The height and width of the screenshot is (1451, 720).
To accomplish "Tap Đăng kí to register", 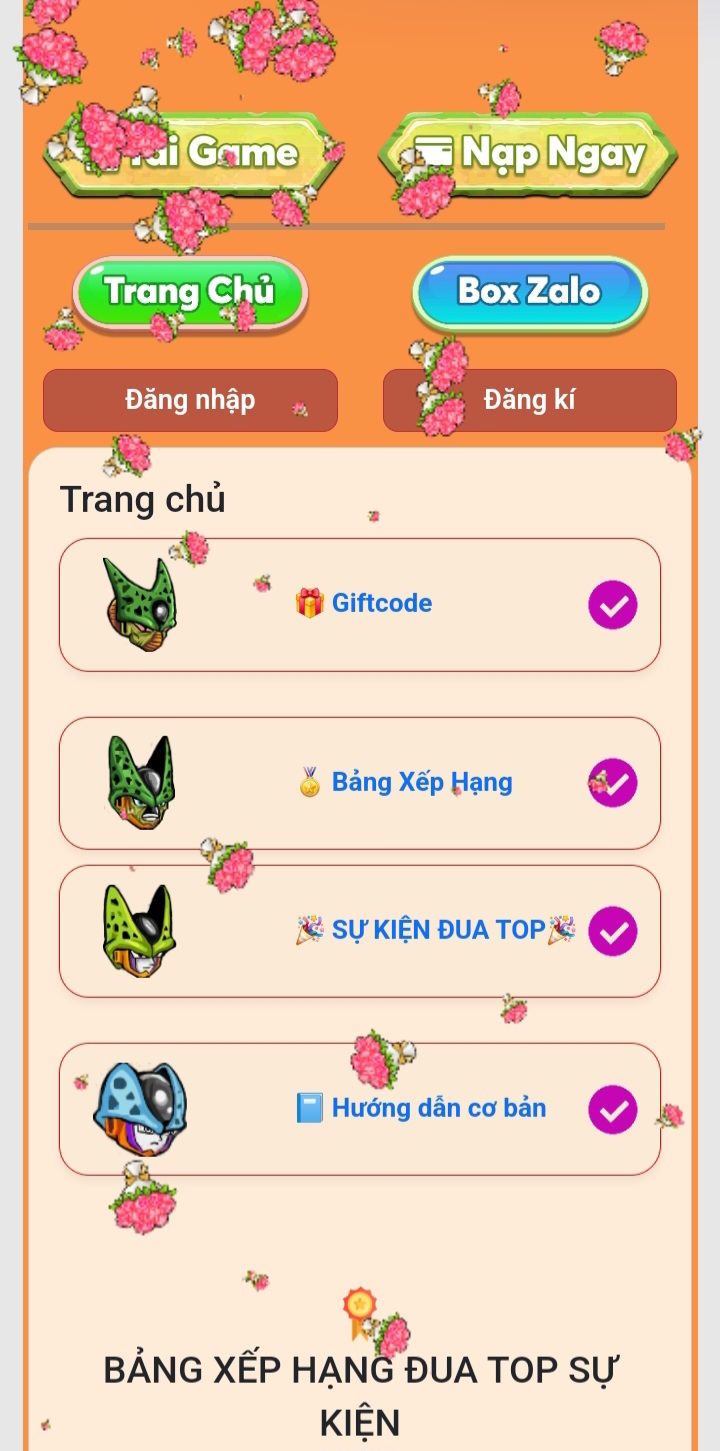I will [x=530, y=400].
